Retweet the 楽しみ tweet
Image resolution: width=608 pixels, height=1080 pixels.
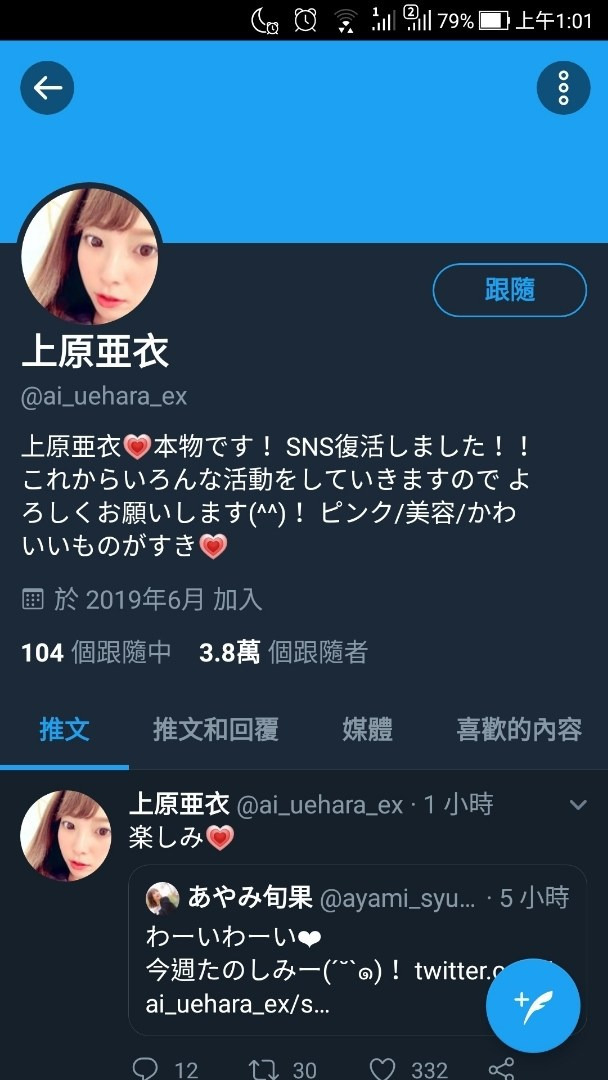click(264, 1069)
